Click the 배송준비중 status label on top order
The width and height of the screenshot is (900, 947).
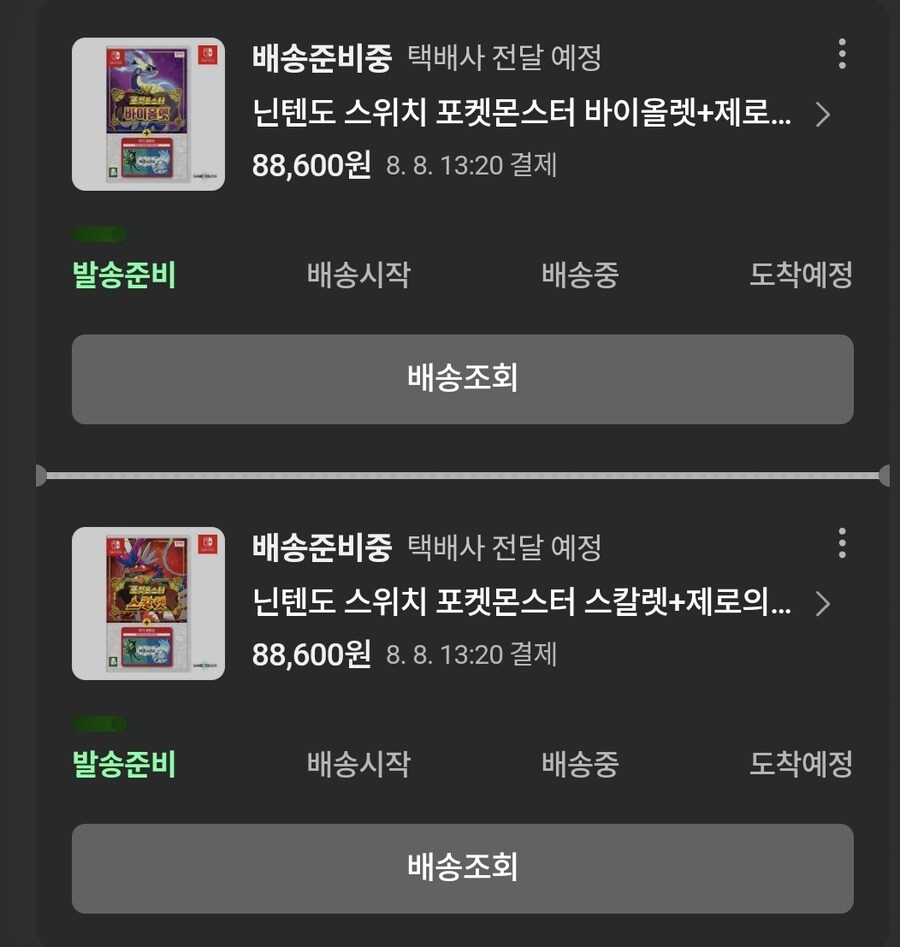[322, 55]
